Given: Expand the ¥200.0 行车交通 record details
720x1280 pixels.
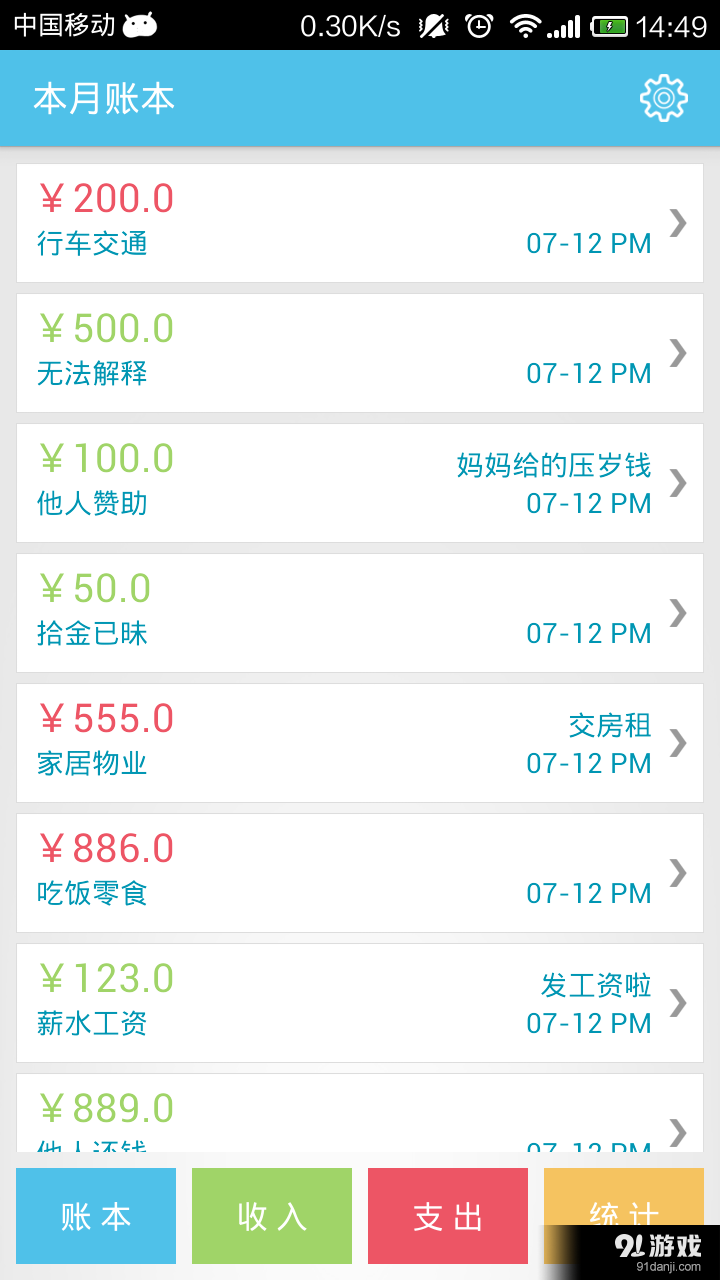Looking at the screenshot, I should pos(360,222).
